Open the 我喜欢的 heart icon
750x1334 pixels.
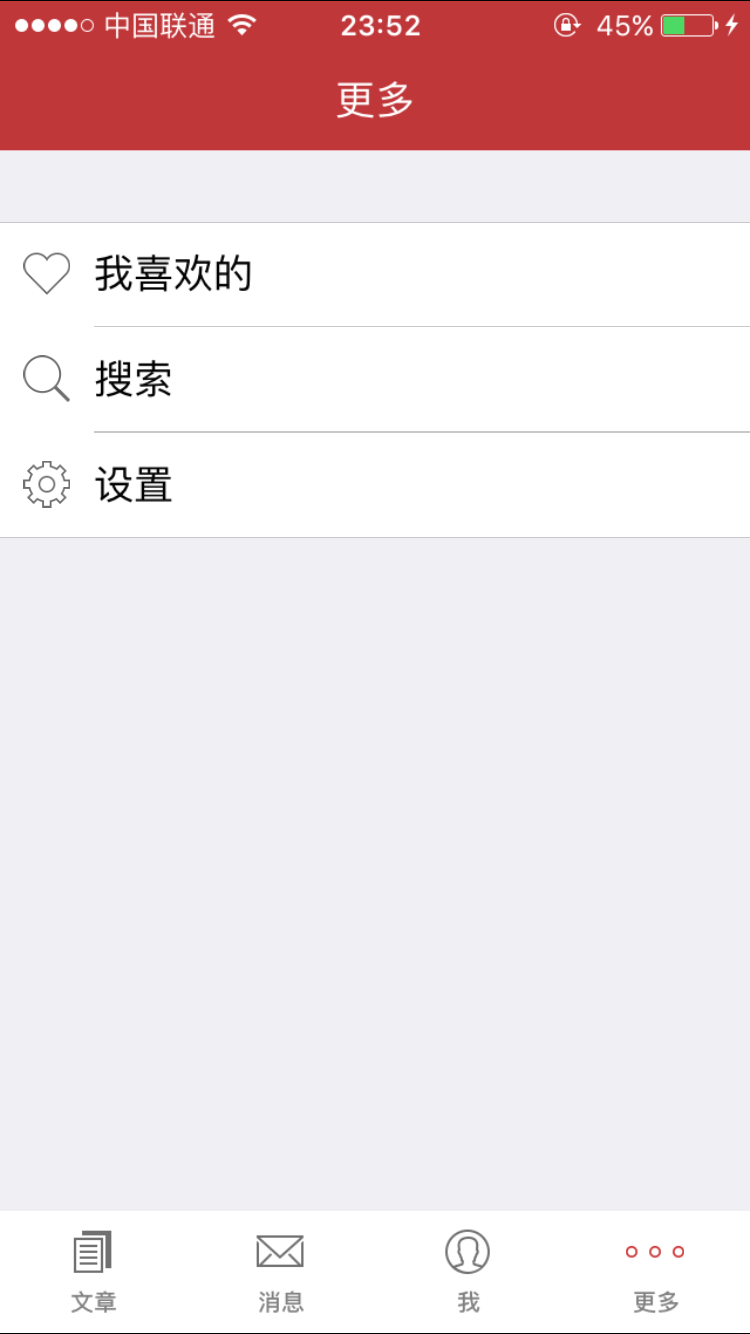point(46,272)
